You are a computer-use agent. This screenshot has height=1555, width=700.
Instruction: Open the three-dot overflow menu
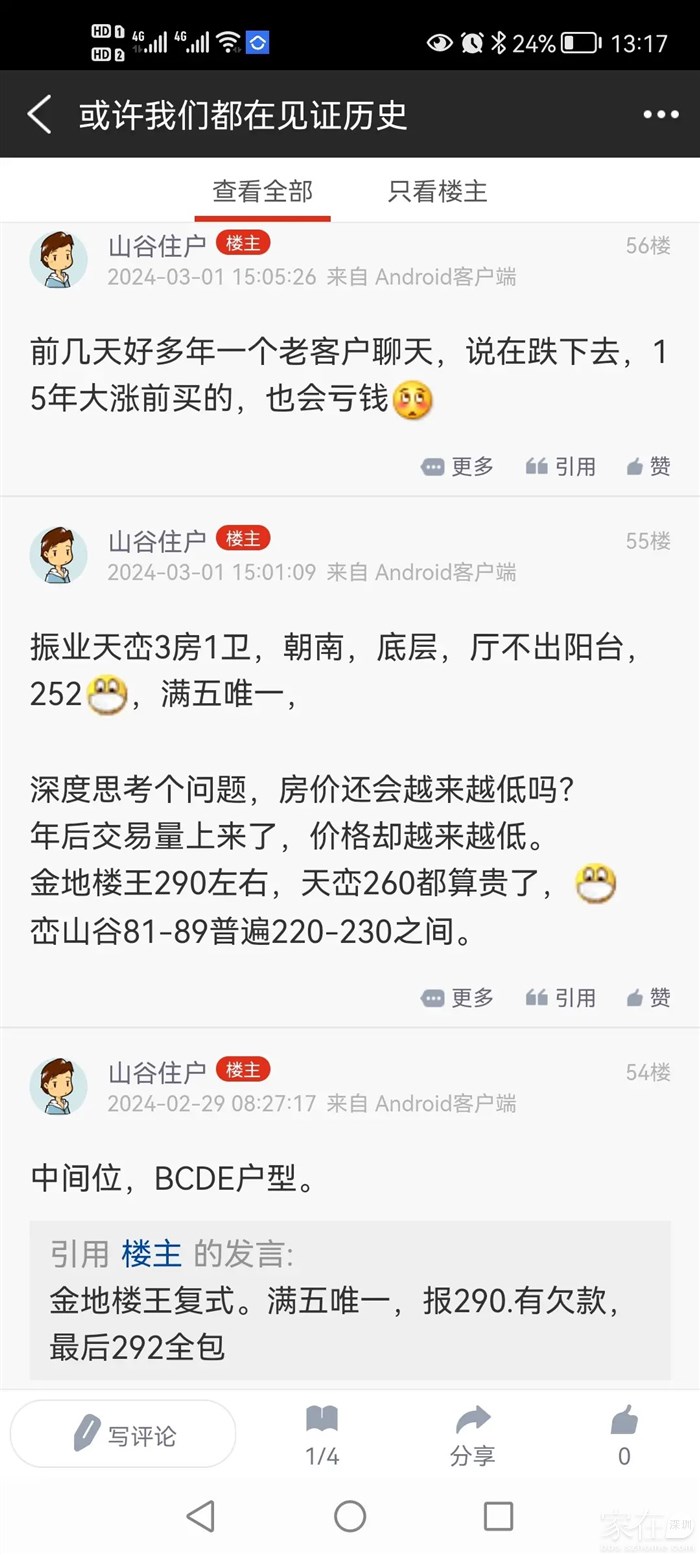(660, 115)
